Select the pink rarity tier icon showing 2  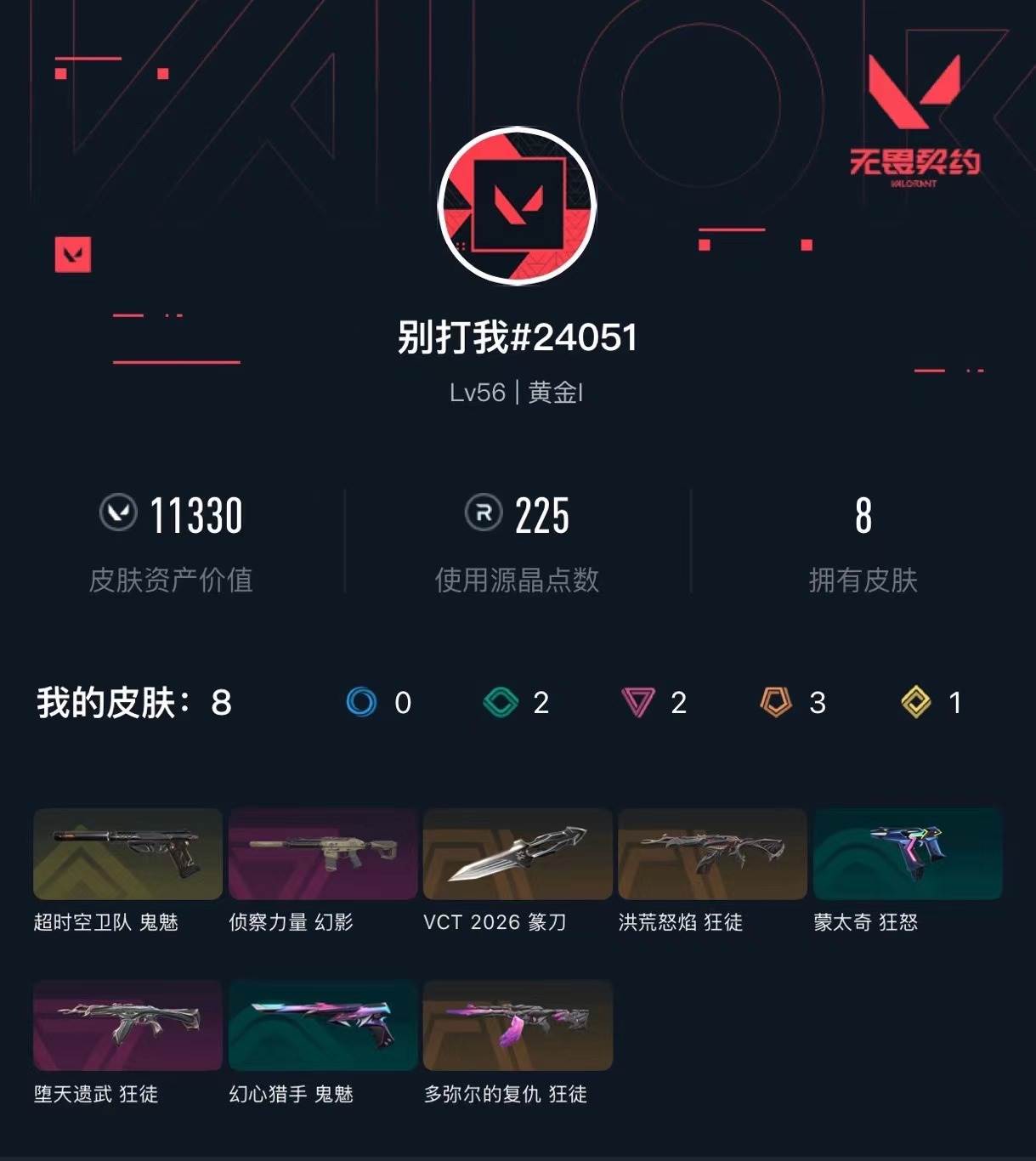(638, 704)
